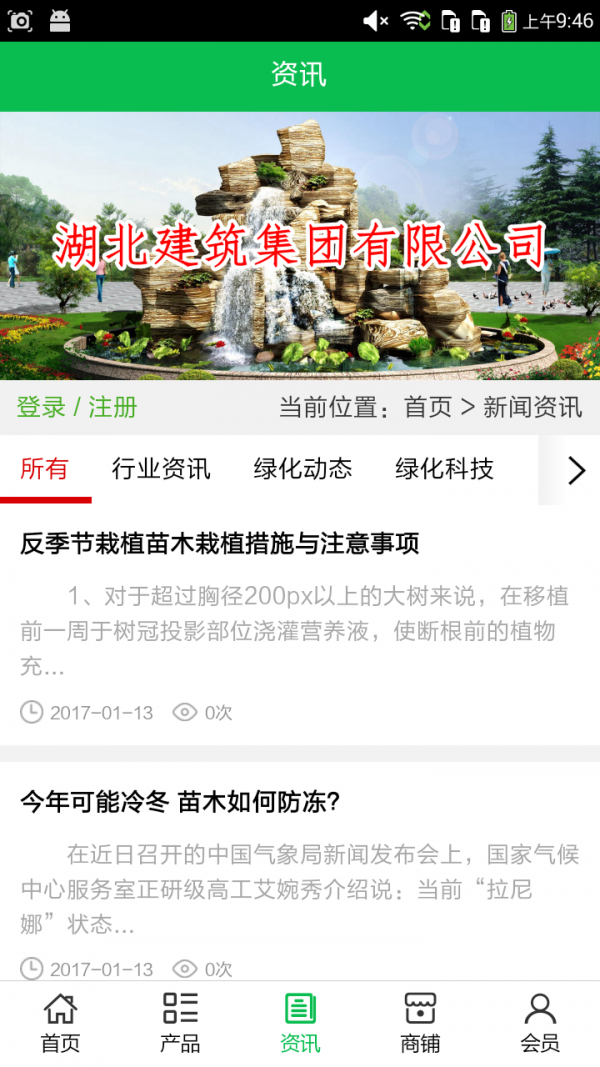
Task: Select the 所有 category tab
Action: click(45, 468)
